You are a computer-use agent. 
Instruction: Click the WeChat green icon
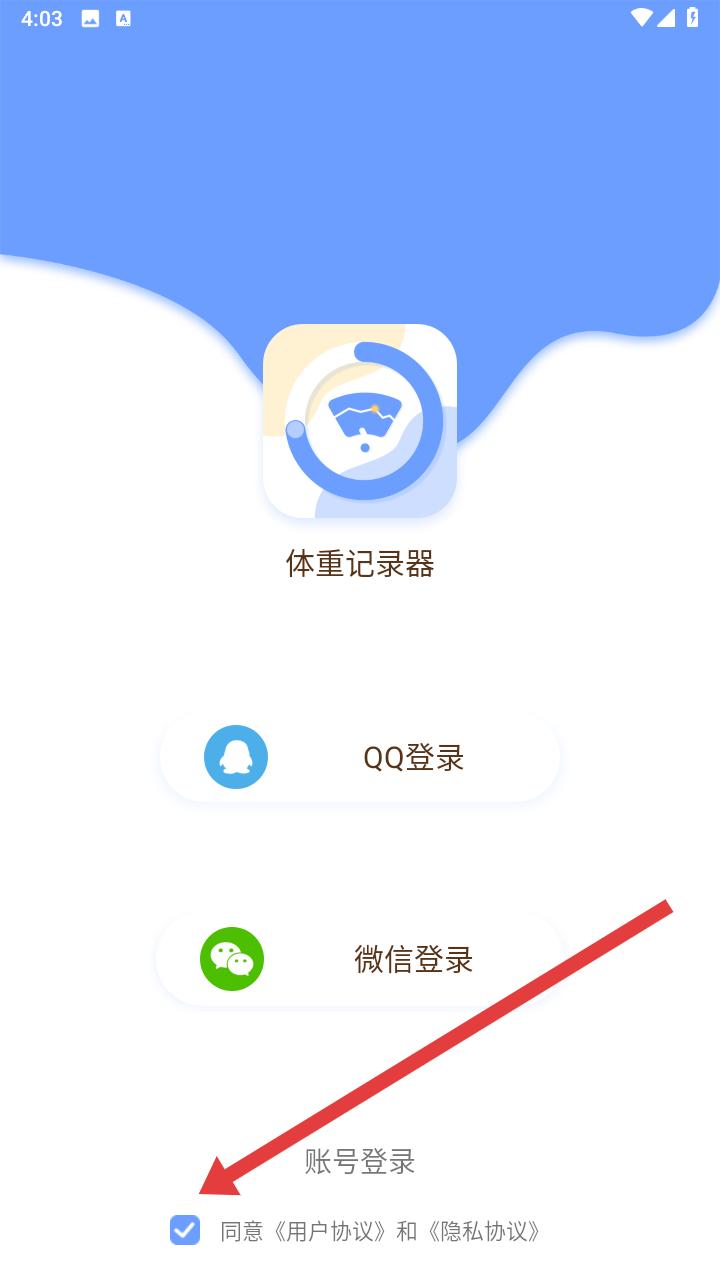pos(232,959)
